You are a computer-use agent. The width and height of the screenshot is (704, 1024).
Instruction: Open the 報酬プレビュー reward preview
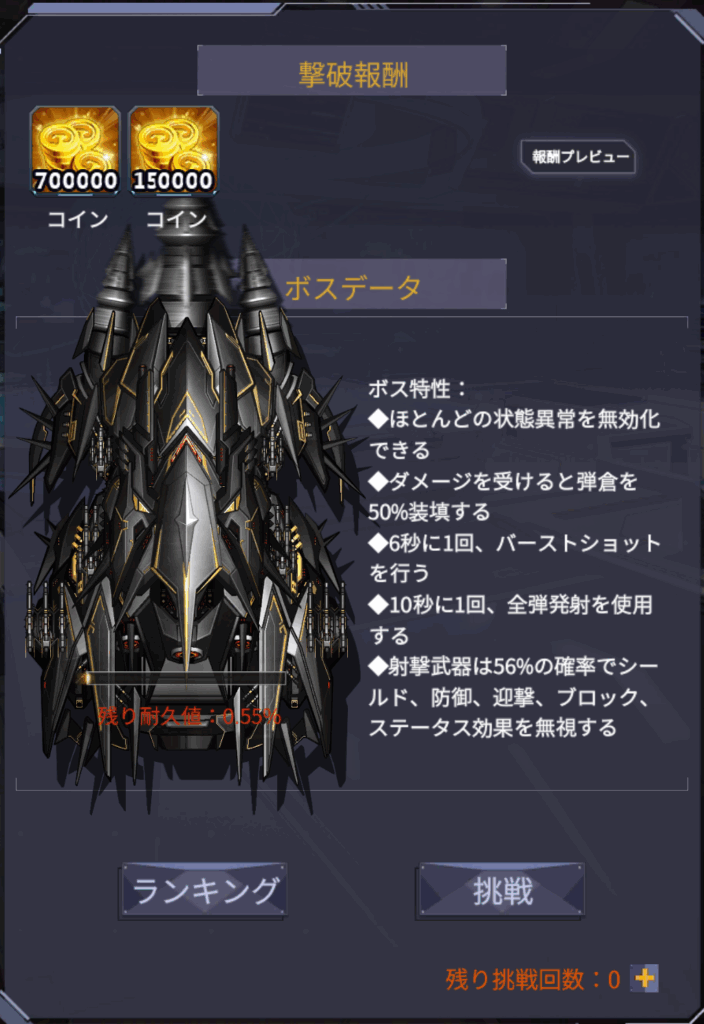pos(579,157)
